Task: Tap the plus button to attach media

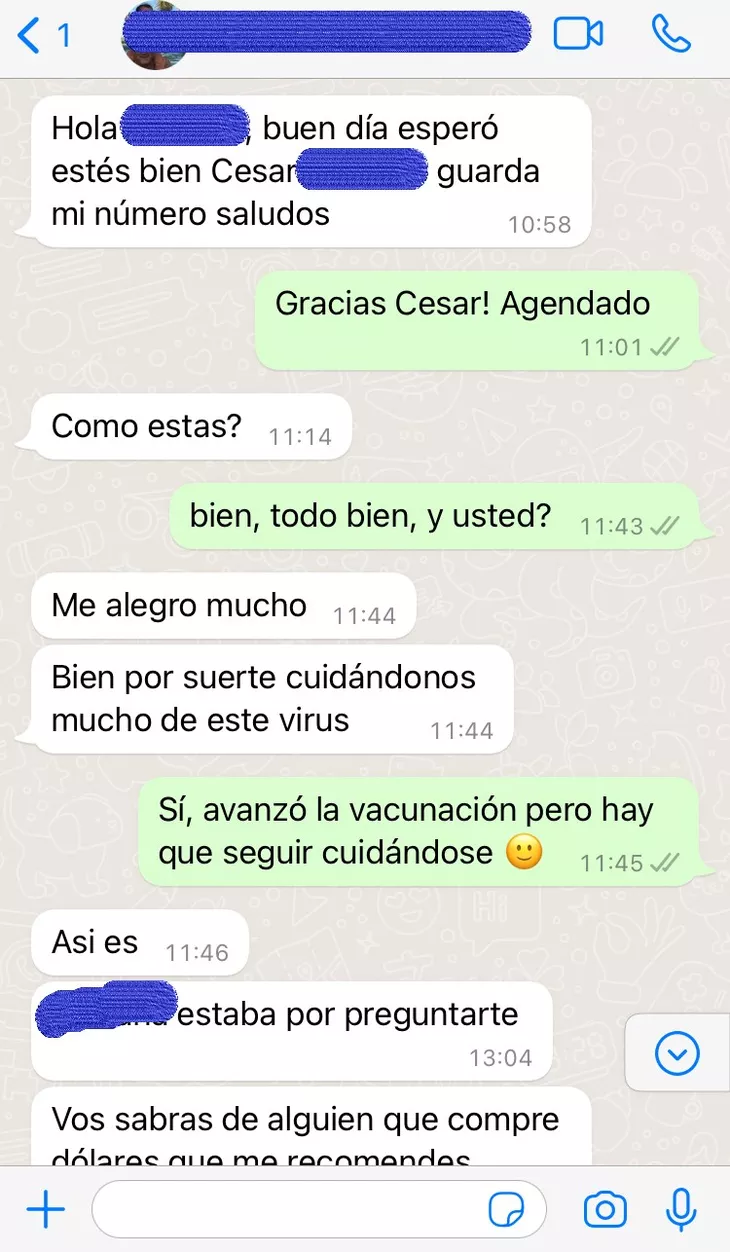Action: pyautogui.click(x=43, y=1209)
